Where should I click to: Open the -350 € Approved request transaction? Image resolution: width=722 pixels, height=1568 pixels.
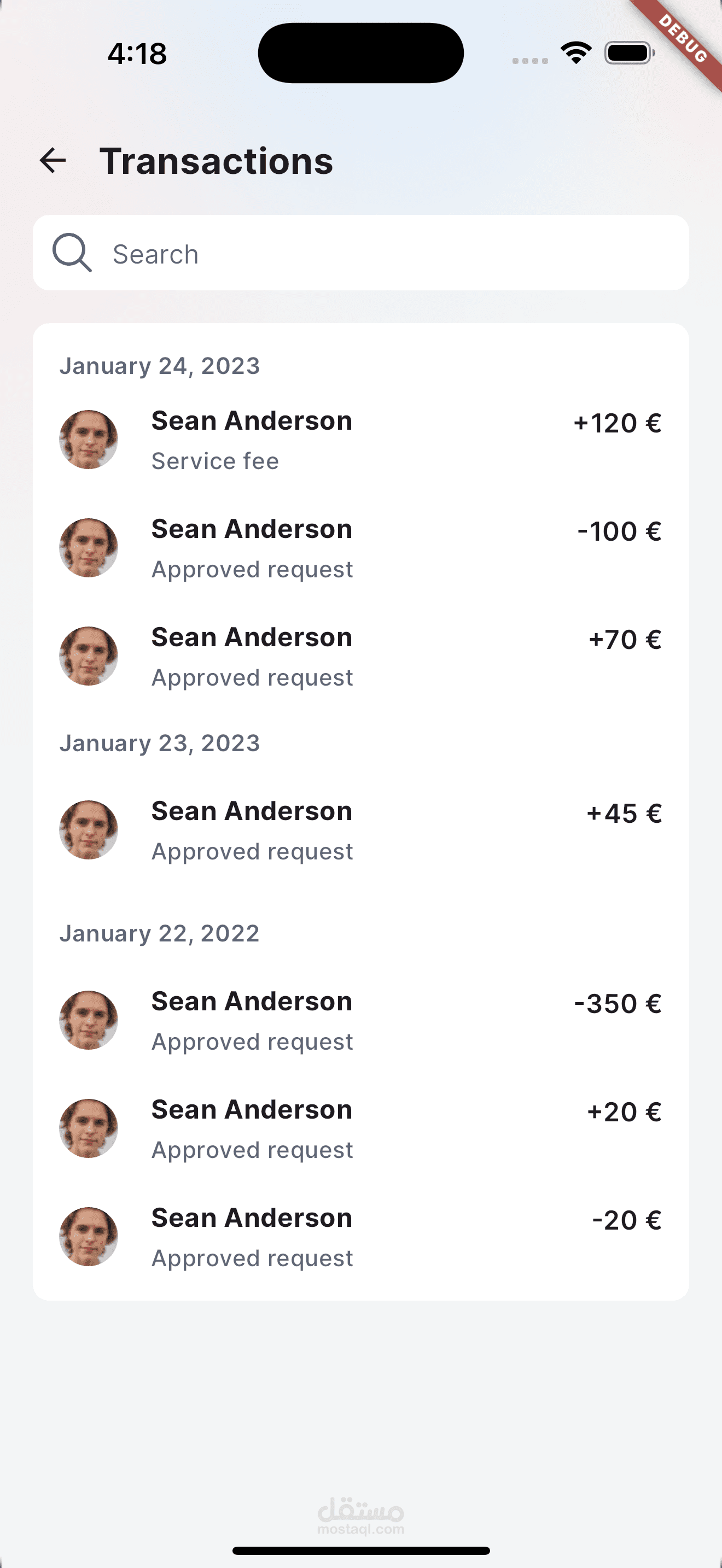click(x=361, y=1021)
